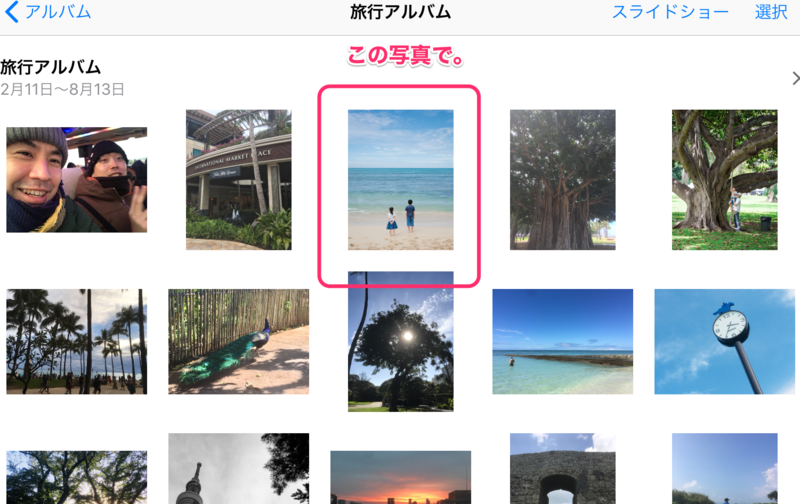Tap 選択 to select photos
This screenshot has height=504, width=800.
pyautogui.click(x=771, y=13)
